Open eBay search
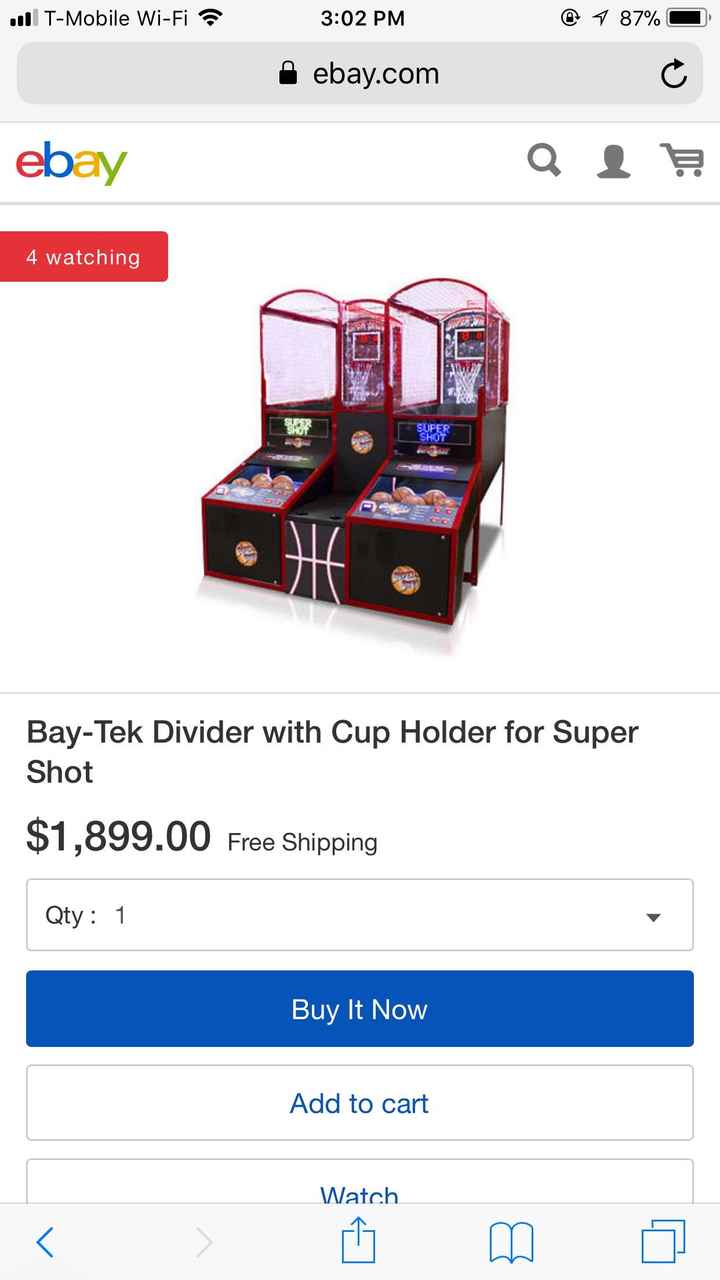 coord(544,160)
